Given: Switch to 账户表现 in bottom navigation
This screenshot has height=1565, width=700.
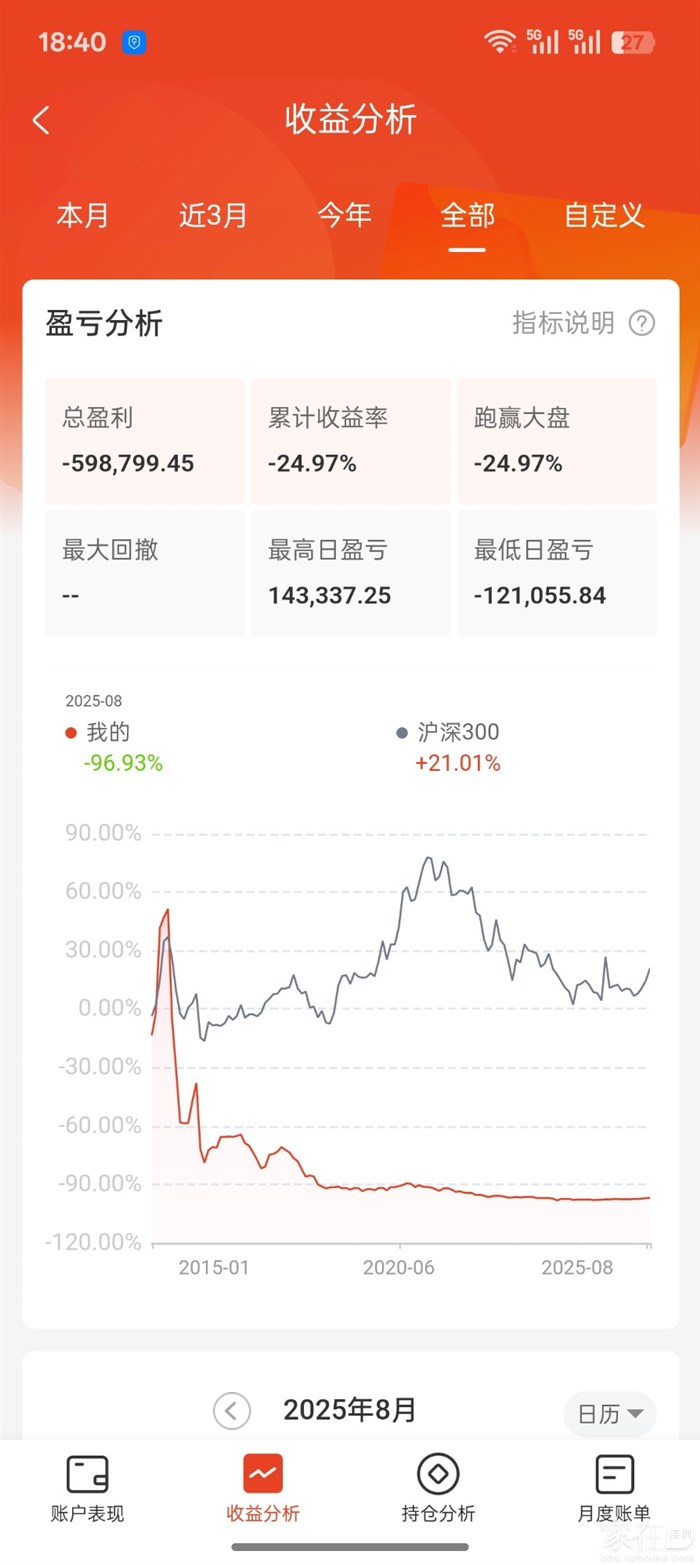Looking at the screenshot, I should (87, 1488).
